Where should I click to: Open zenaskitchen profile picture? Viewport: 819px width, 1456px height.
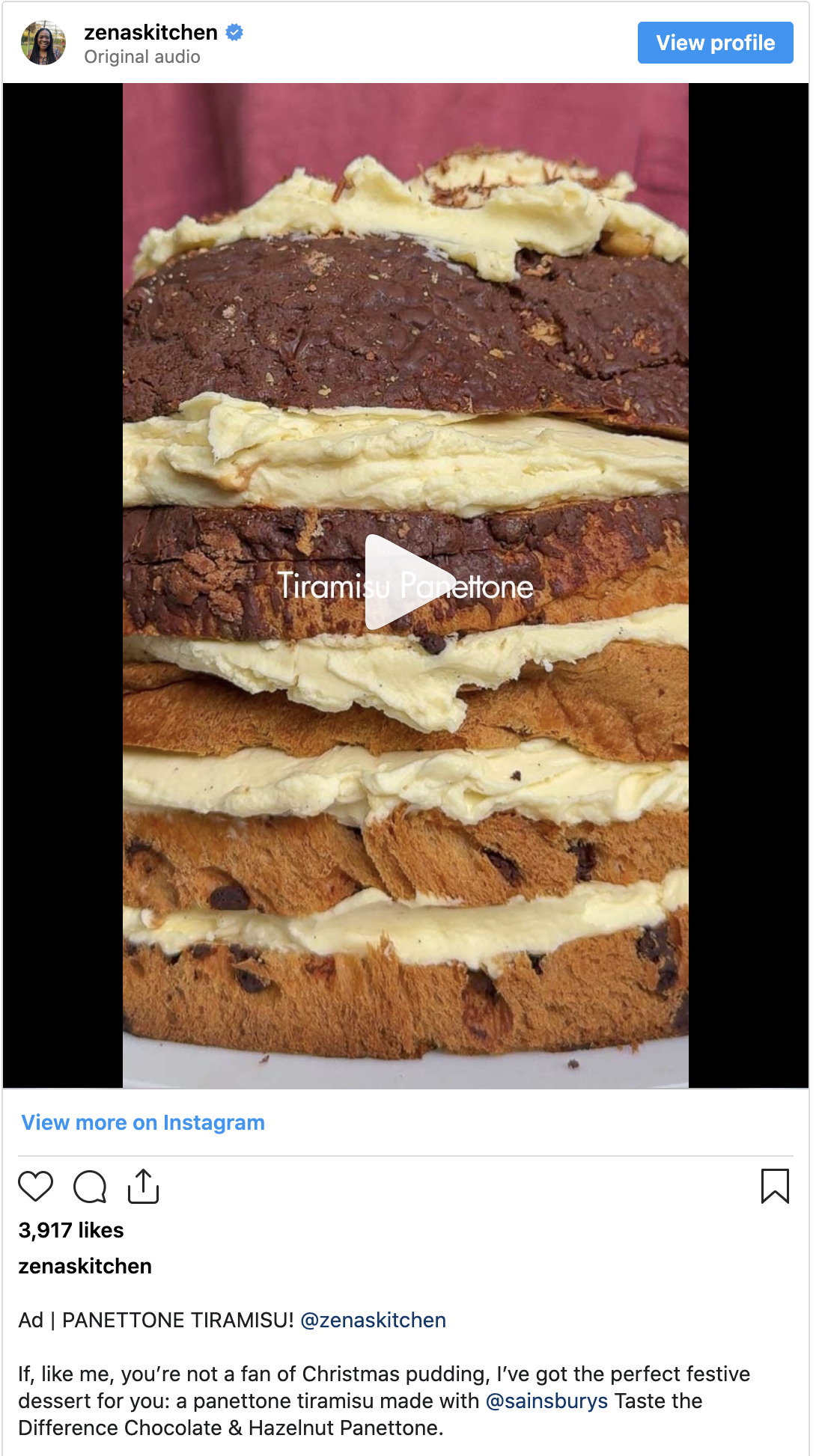point(43,43)
